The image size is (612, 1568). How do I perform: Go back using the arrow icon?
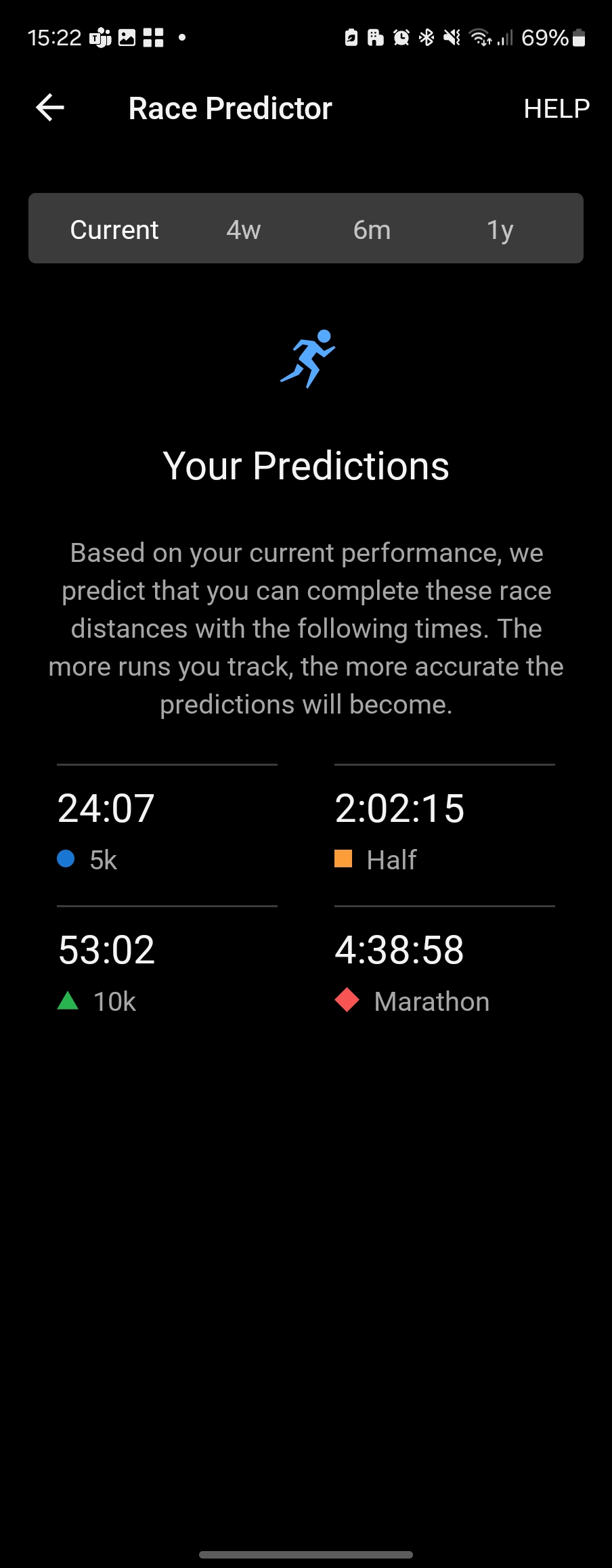point(50,108)
